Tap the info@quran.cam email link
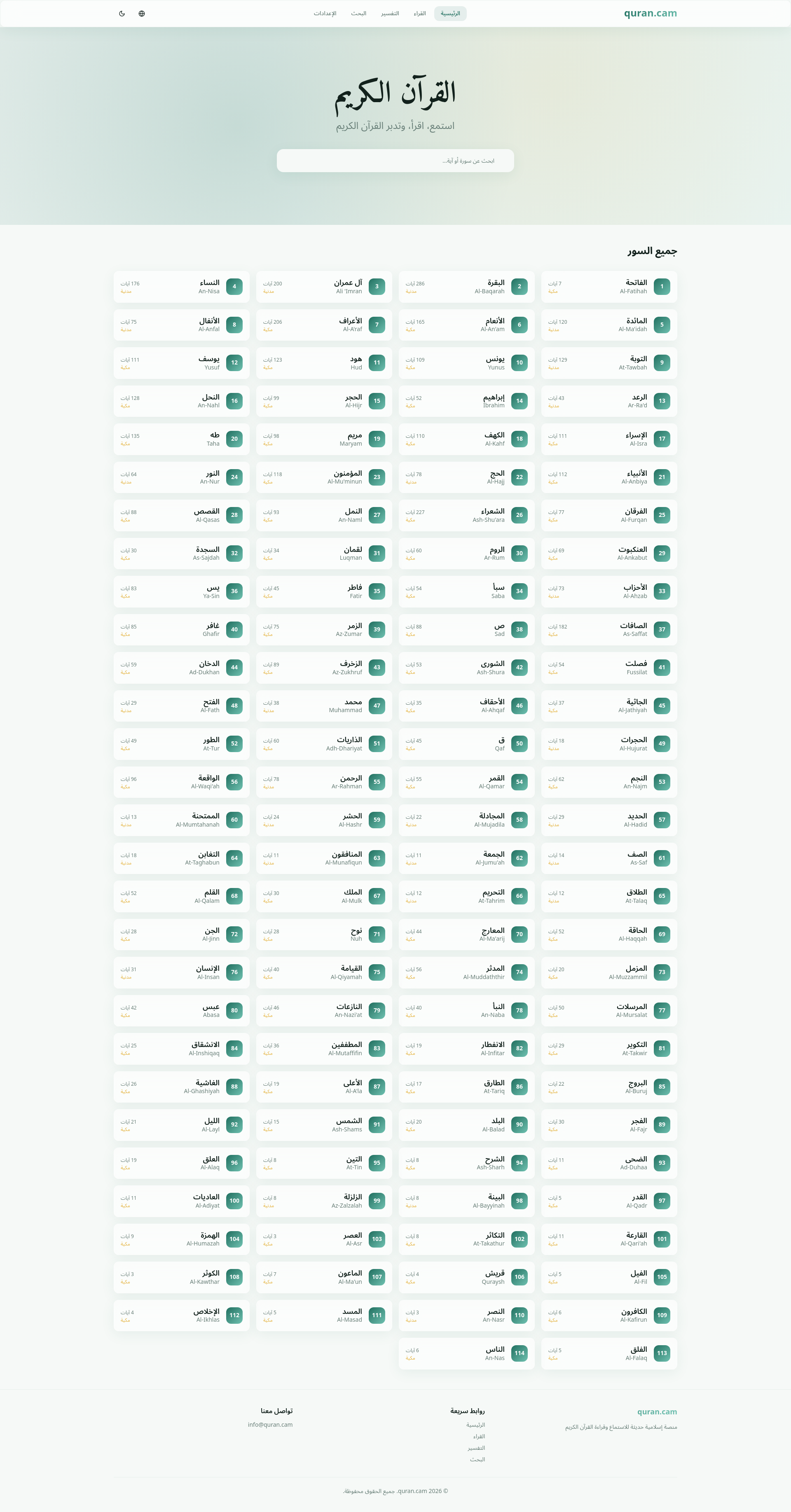 tap(270, 1425)
